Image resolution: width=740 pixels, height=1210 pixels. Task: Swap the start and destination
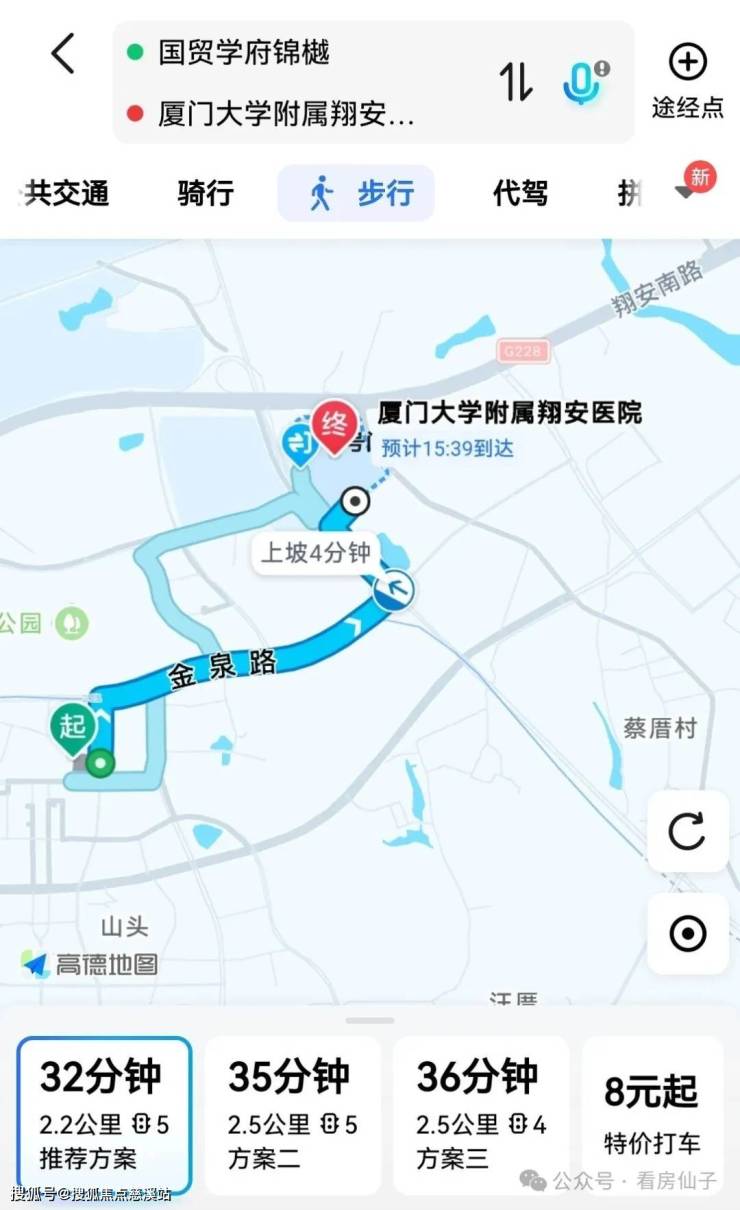click(516, 82)
